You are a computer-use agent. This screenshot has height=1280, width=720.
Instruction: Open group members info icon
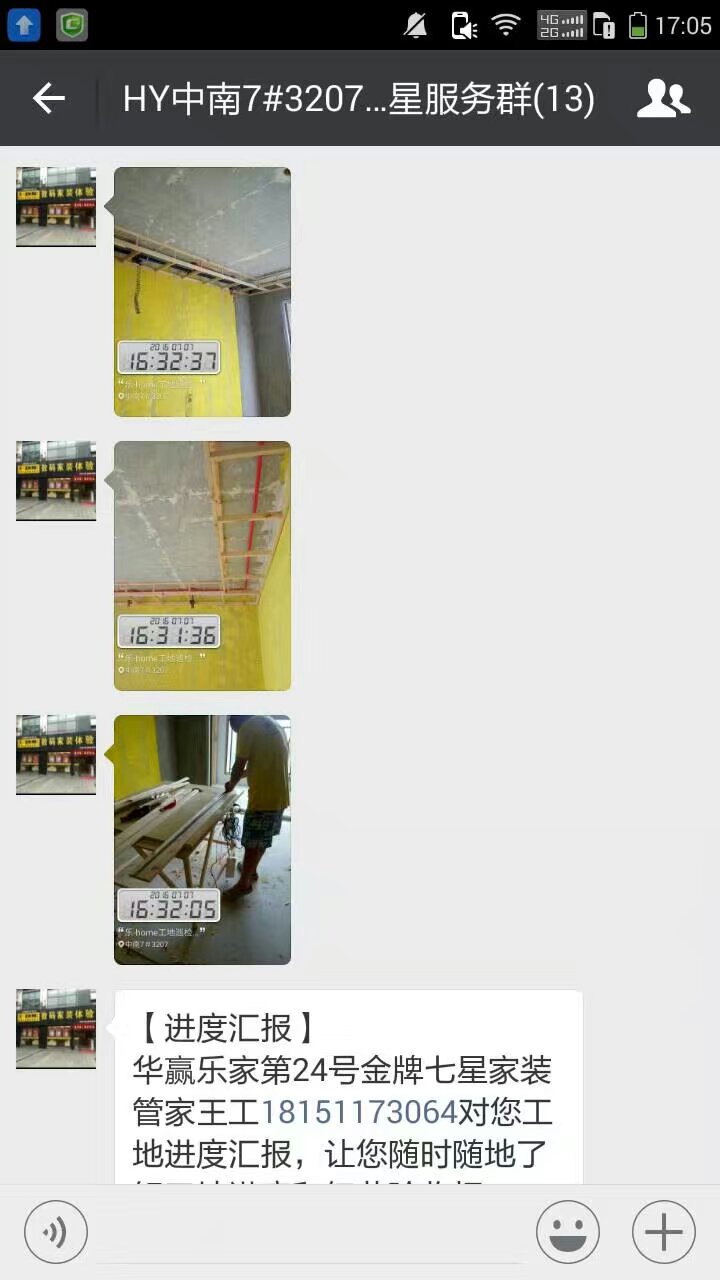tap(663, 98)
